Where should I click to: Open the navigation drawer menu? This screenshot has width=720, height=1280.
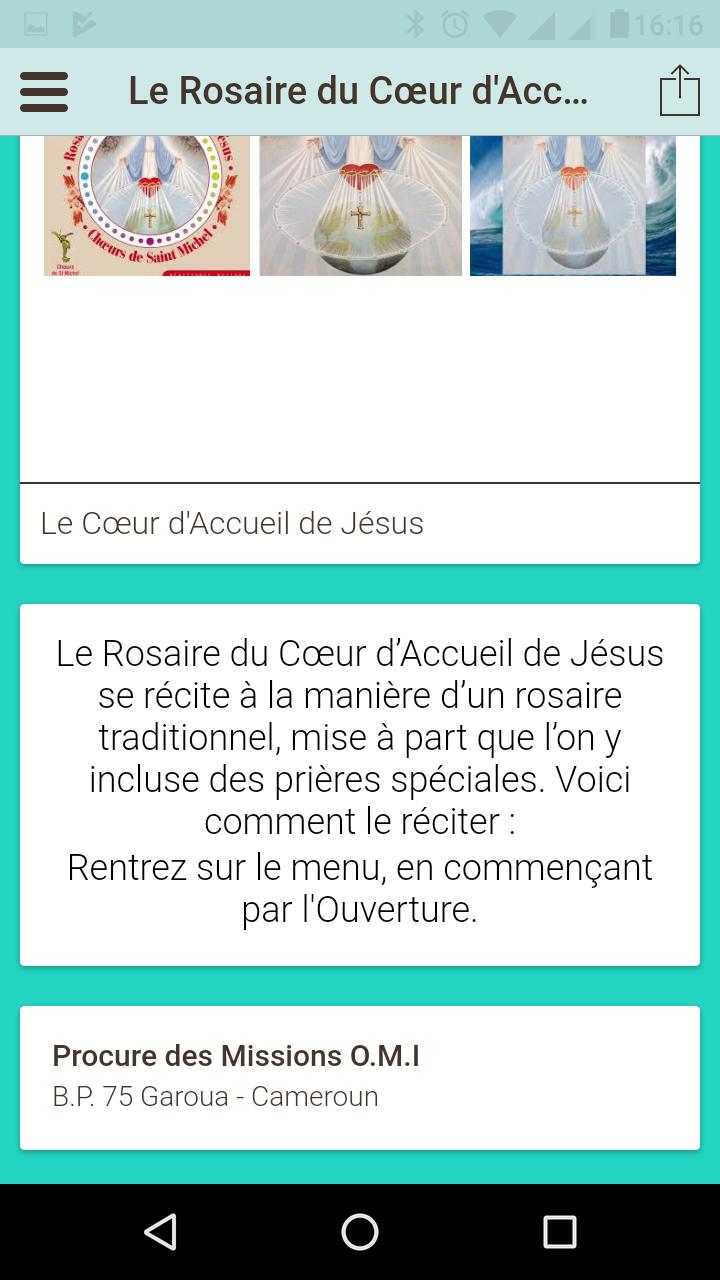tap(44, 91)
